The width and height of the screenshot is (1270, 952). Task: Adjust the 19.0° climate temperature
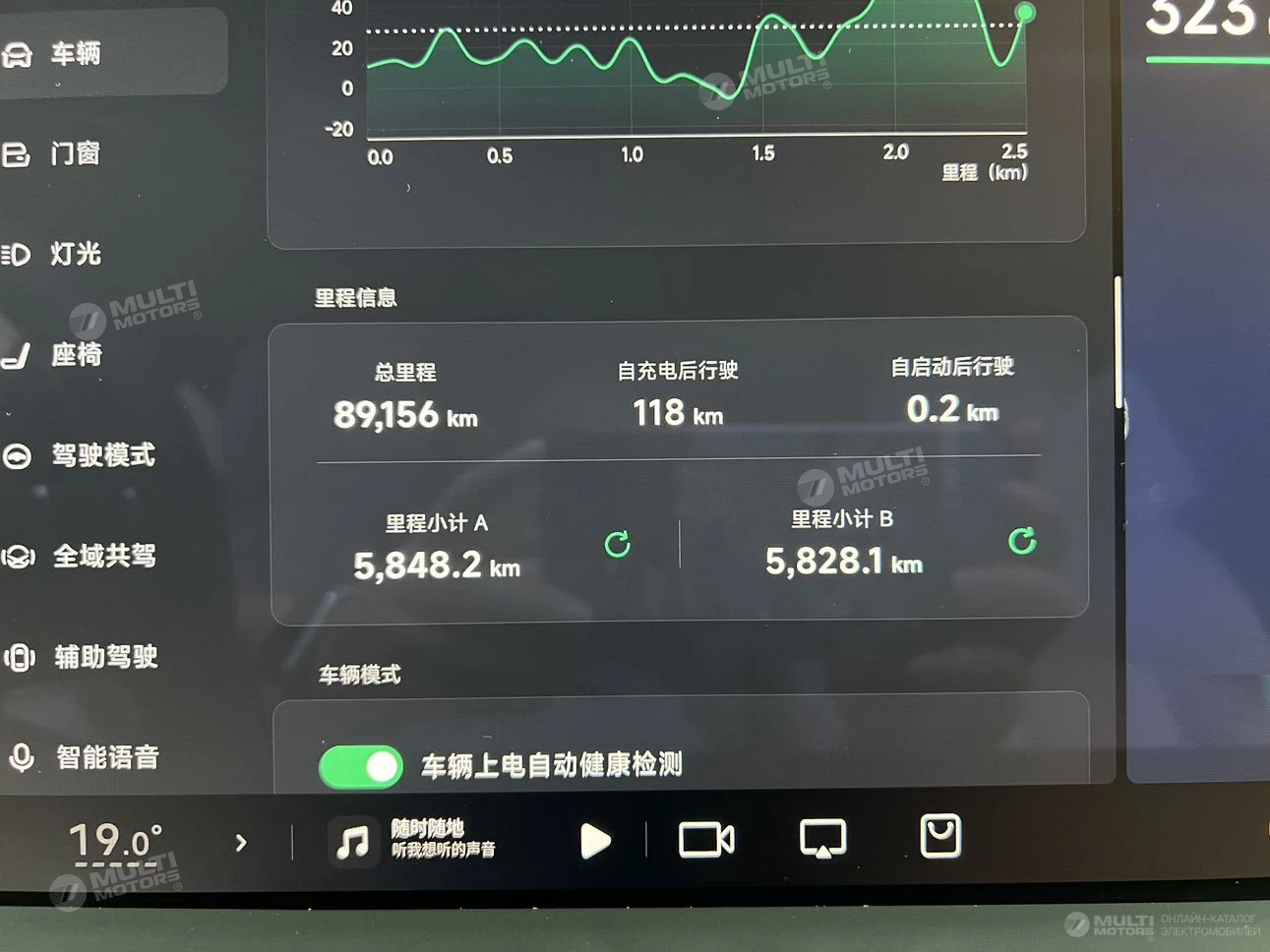pos(115,842)
